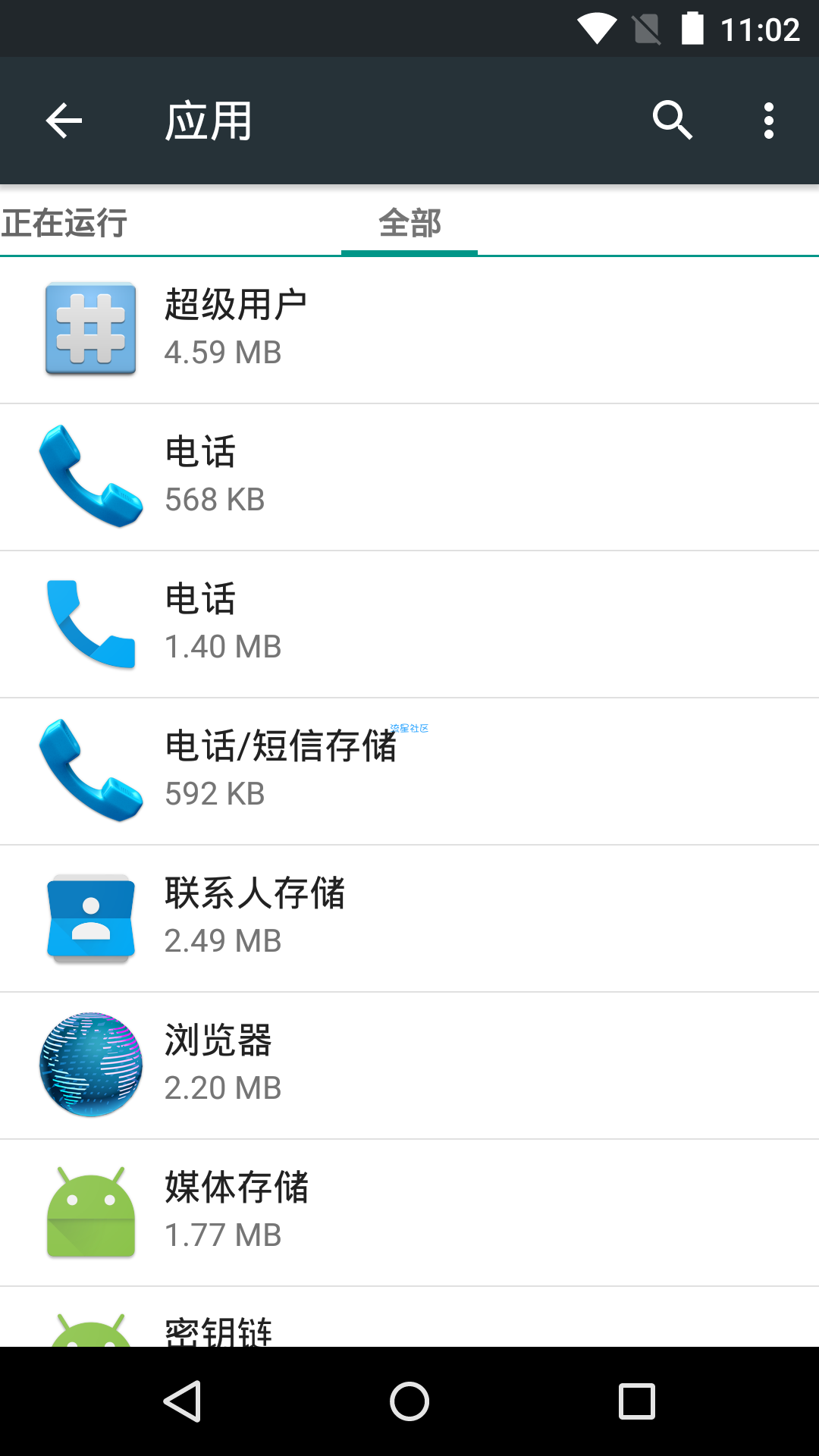819x1456 pixels.
Task: Open the 电话 app sized 1.40 MB
Action: click(409, 624)
